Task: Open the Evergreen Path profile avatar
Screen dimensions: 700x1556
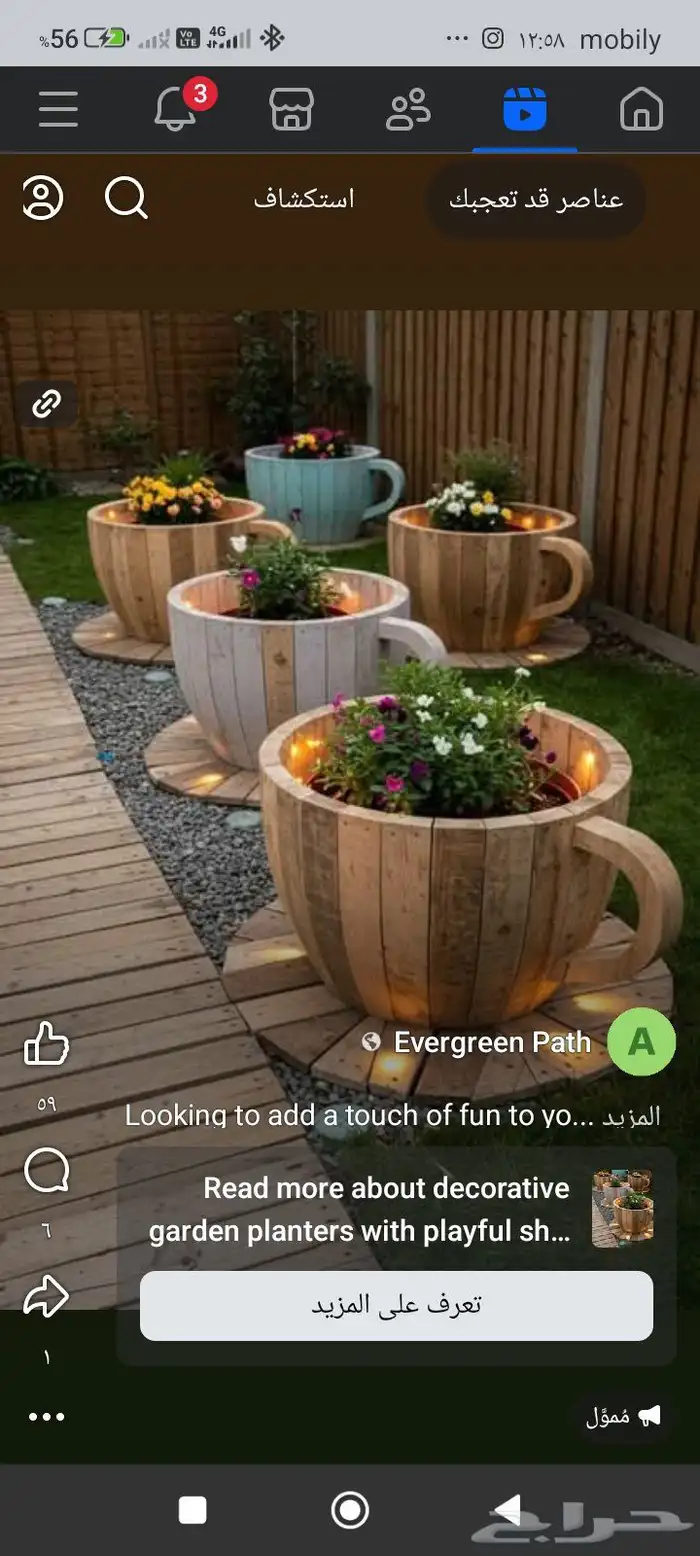Action: click(641, 1042)
